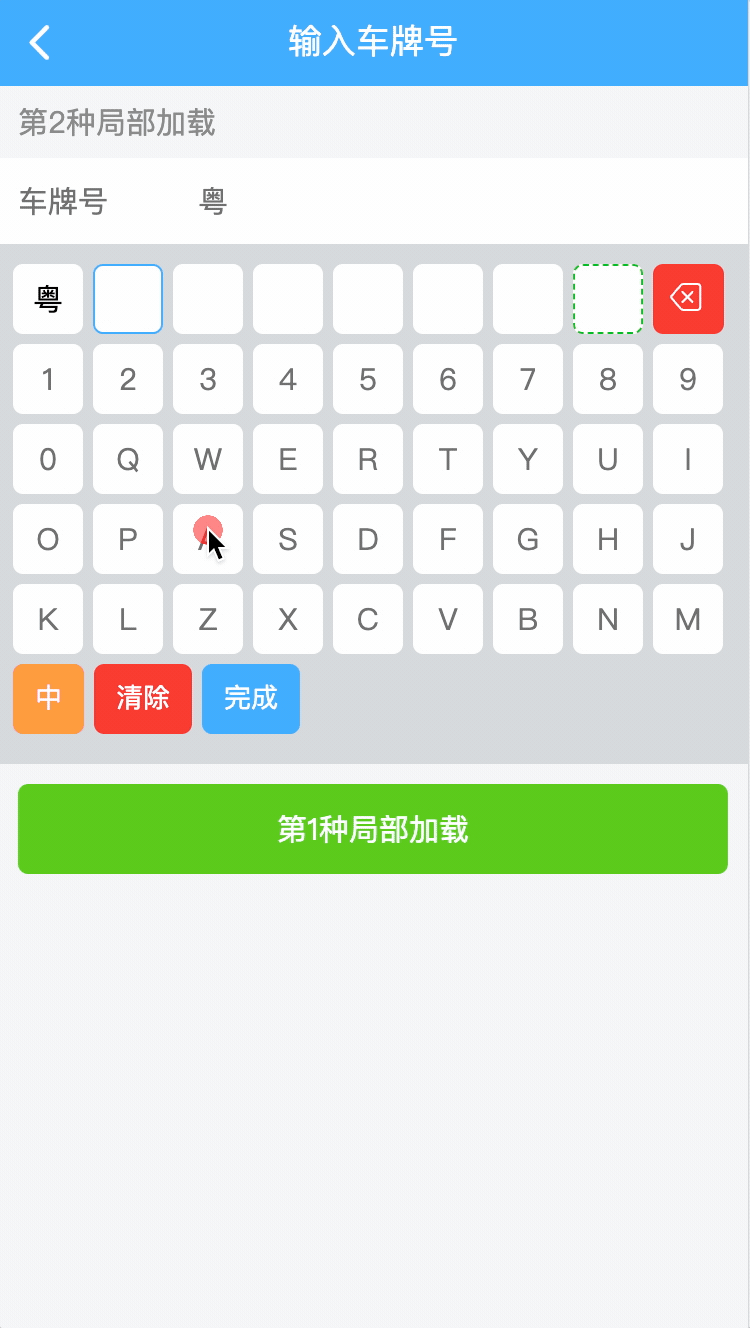Image resolution: width=750 pixels, height=1328 pixels.
Task: Tap the 粤 province slot
Action: tap(48, 298)
